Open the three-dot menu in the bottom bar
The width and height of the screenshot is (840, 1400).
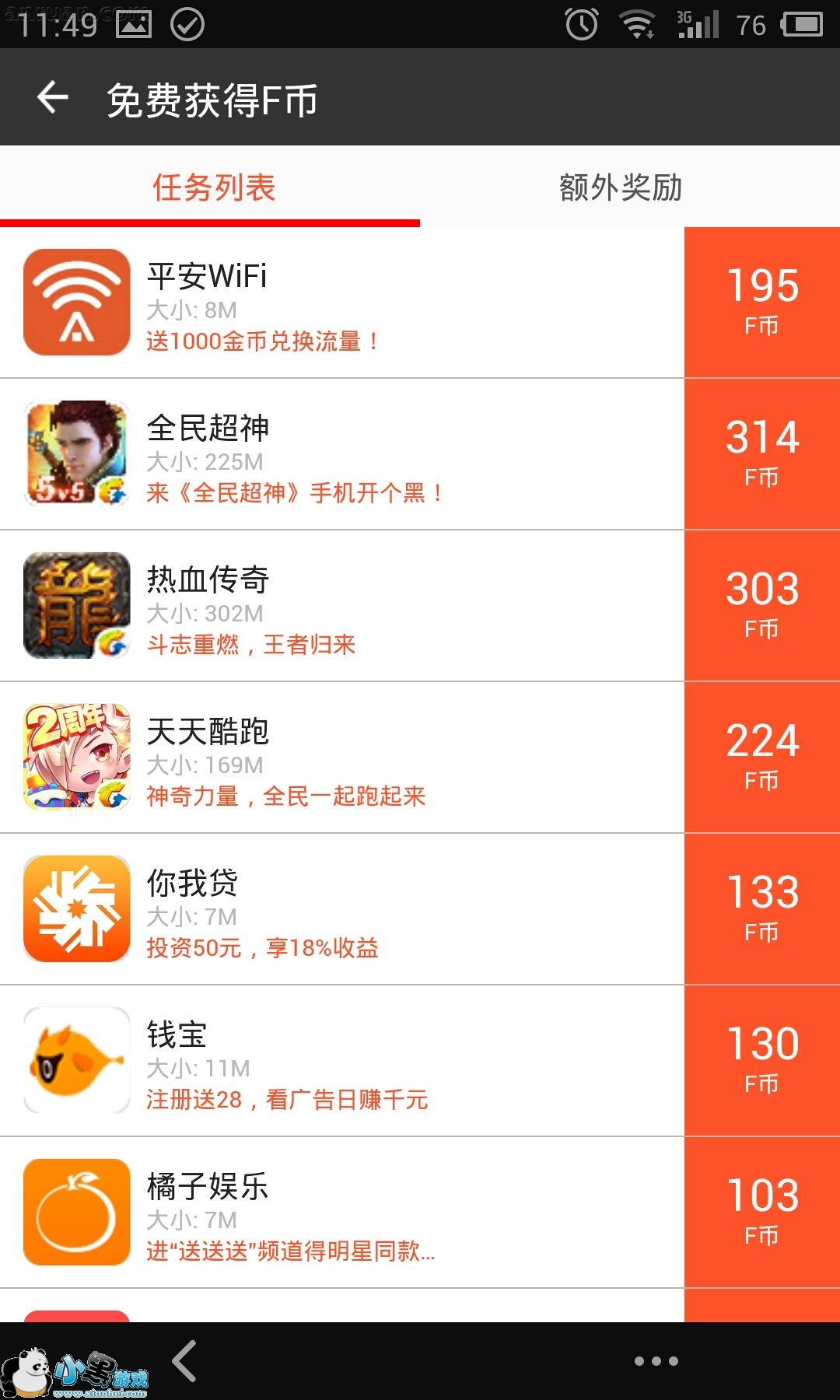pyautogui.click(x=656, y=1361)
